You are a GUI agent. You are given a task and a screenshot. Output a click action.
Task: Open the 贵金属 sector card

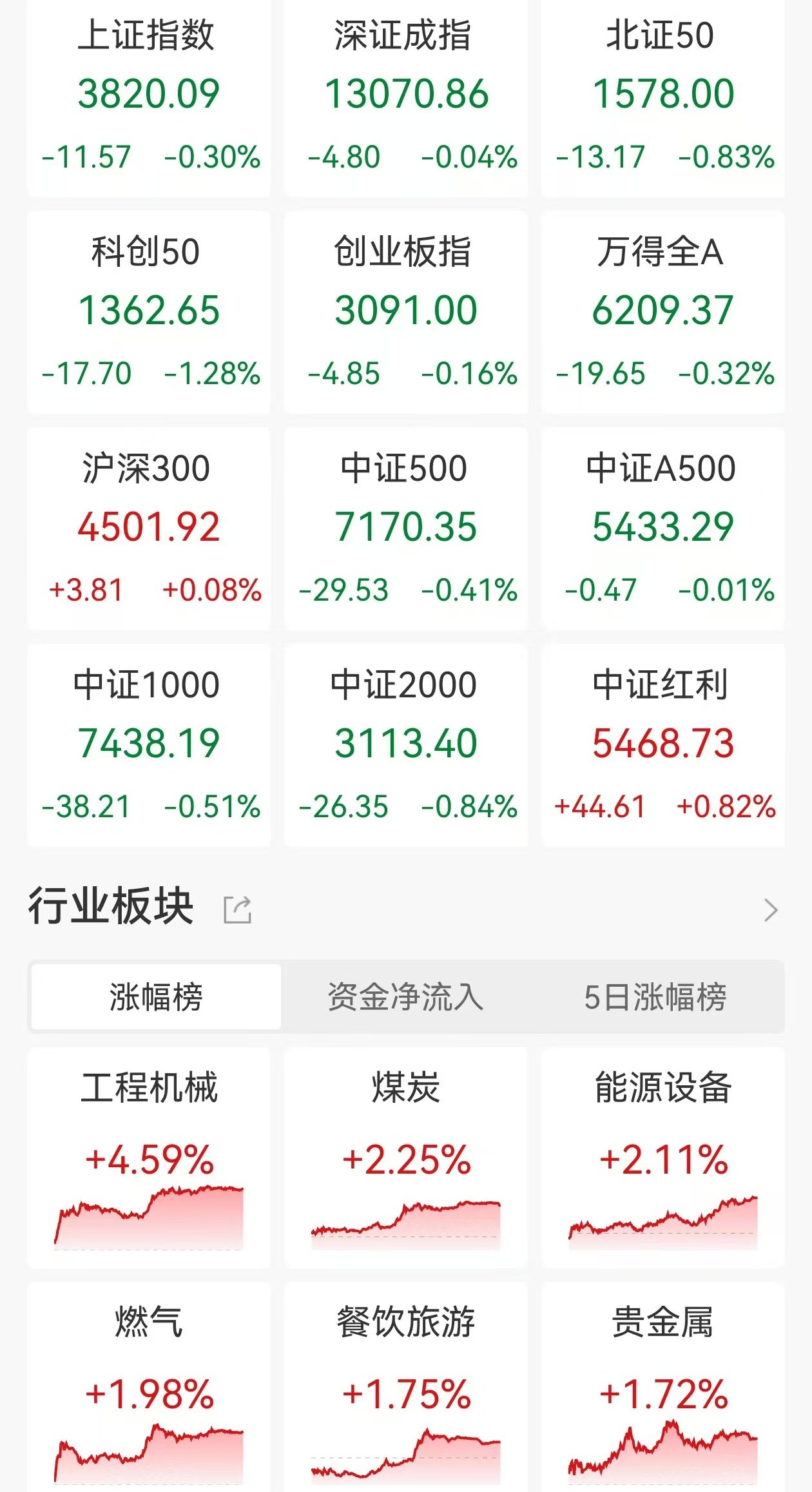tap(663, 1387)
